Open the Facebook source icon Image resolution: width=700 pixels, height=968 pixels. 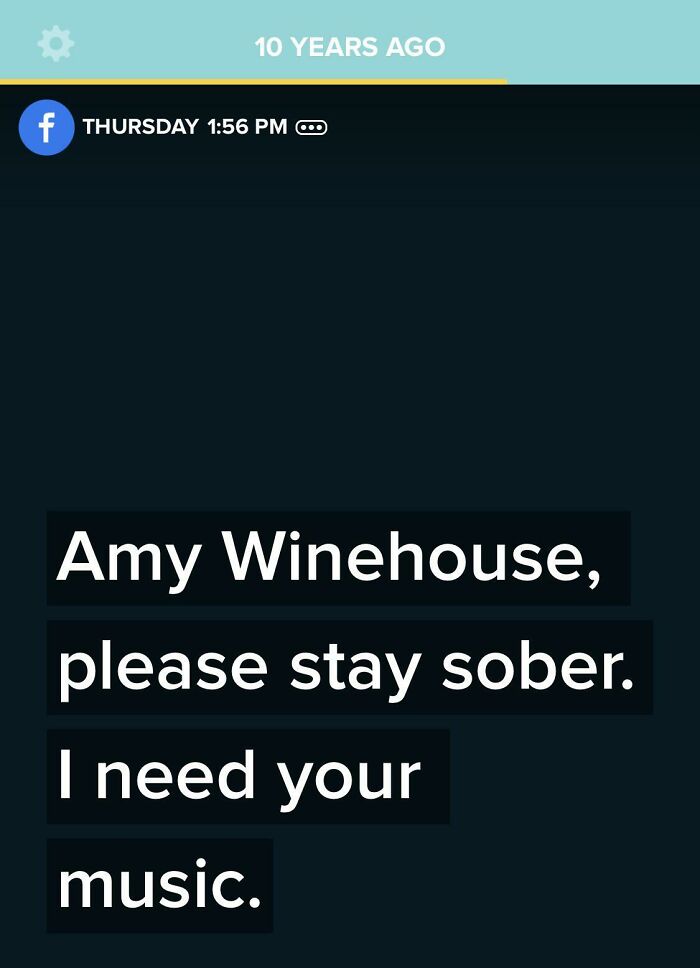(46, 128)
